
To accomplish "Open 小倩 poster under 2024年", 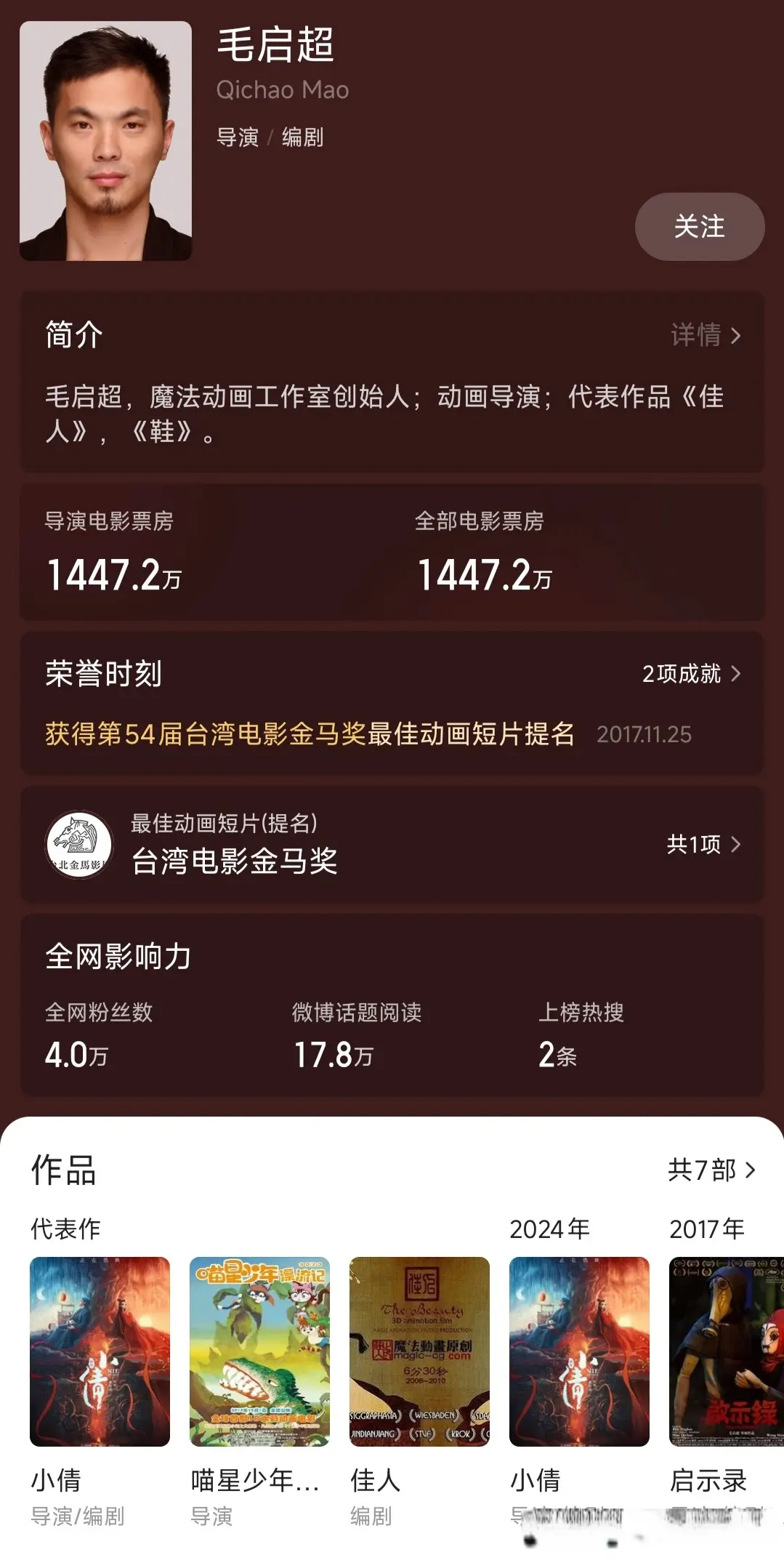I will 579,1351.
